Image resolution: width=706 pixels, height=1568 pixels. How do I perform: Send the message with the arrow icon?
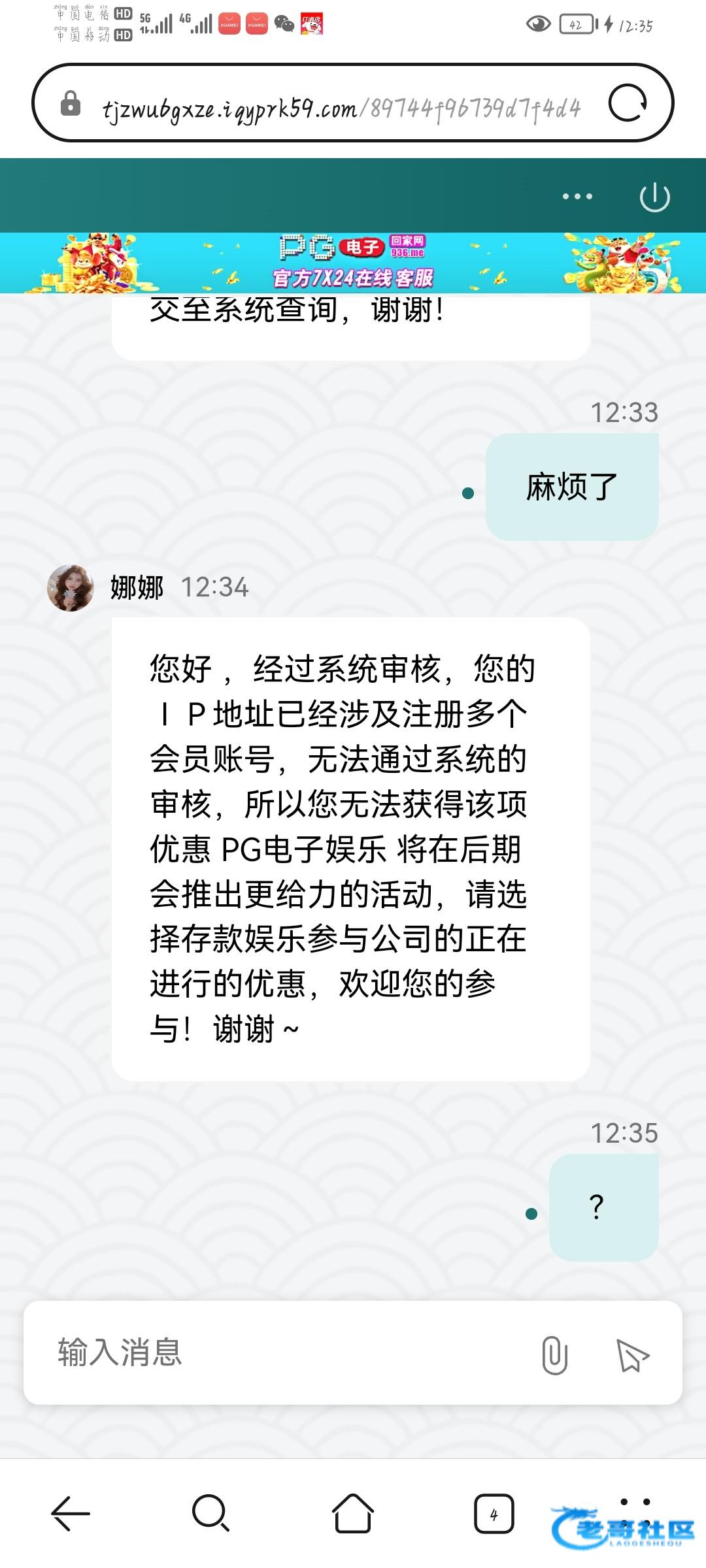pos(632,1354)
